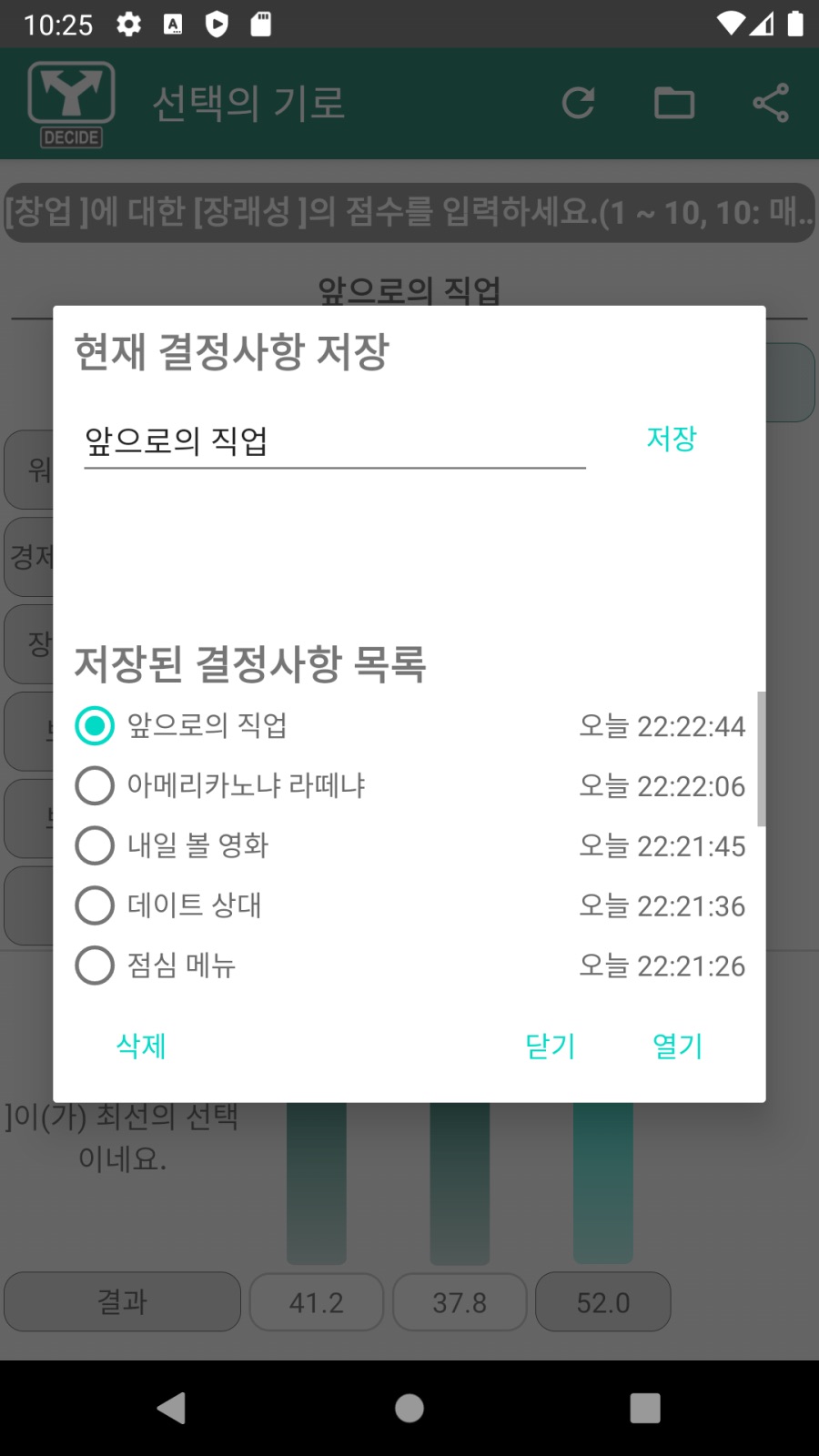Tap the 저장 button to save
The image size is (819, 1456).
tap(672, 440)
